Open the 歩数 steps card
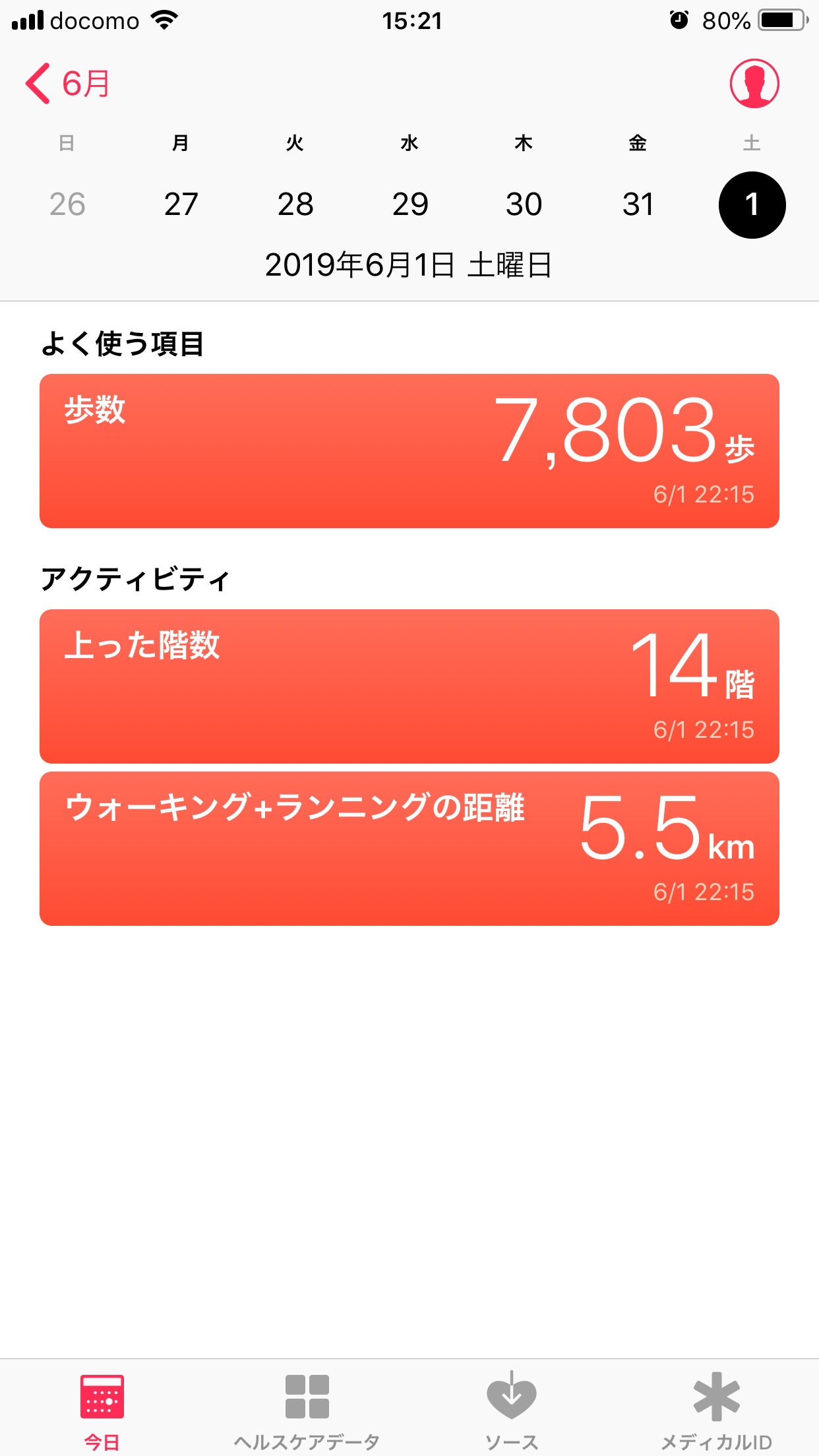 (409, 451)
